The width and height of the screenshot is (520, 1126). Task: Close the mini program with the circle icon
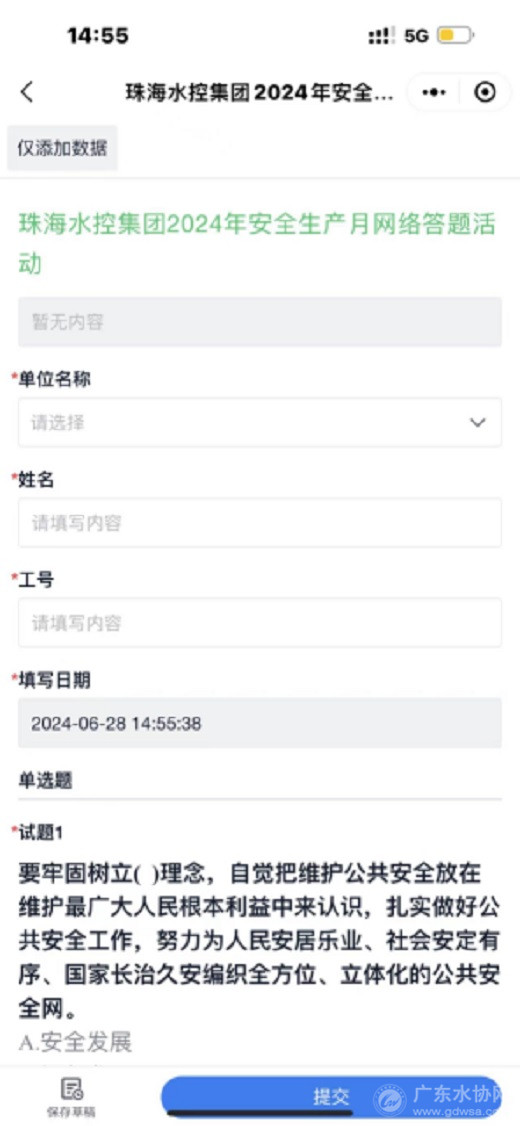(x=486, y=92)
